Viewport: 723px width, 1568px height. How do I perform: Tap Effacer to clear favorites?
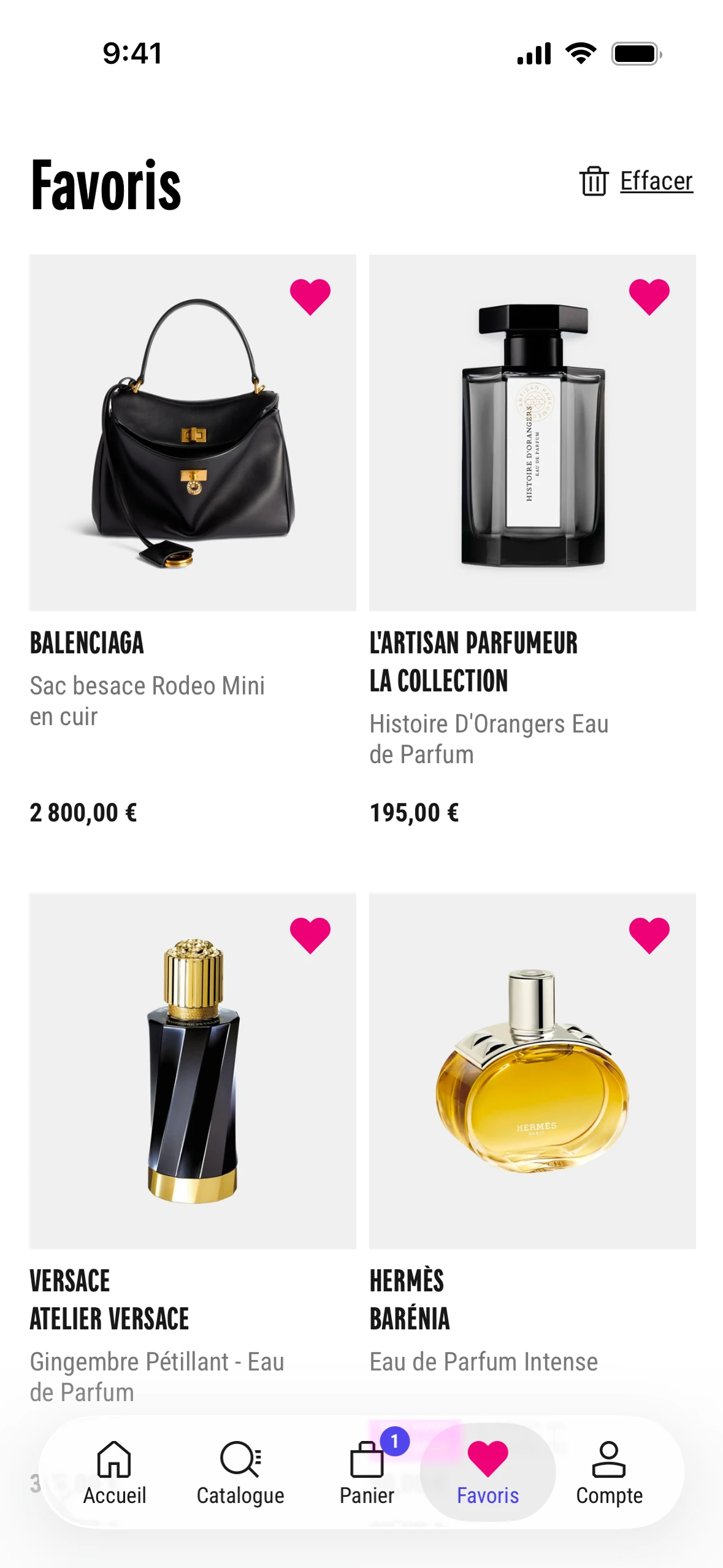(637, 181)
